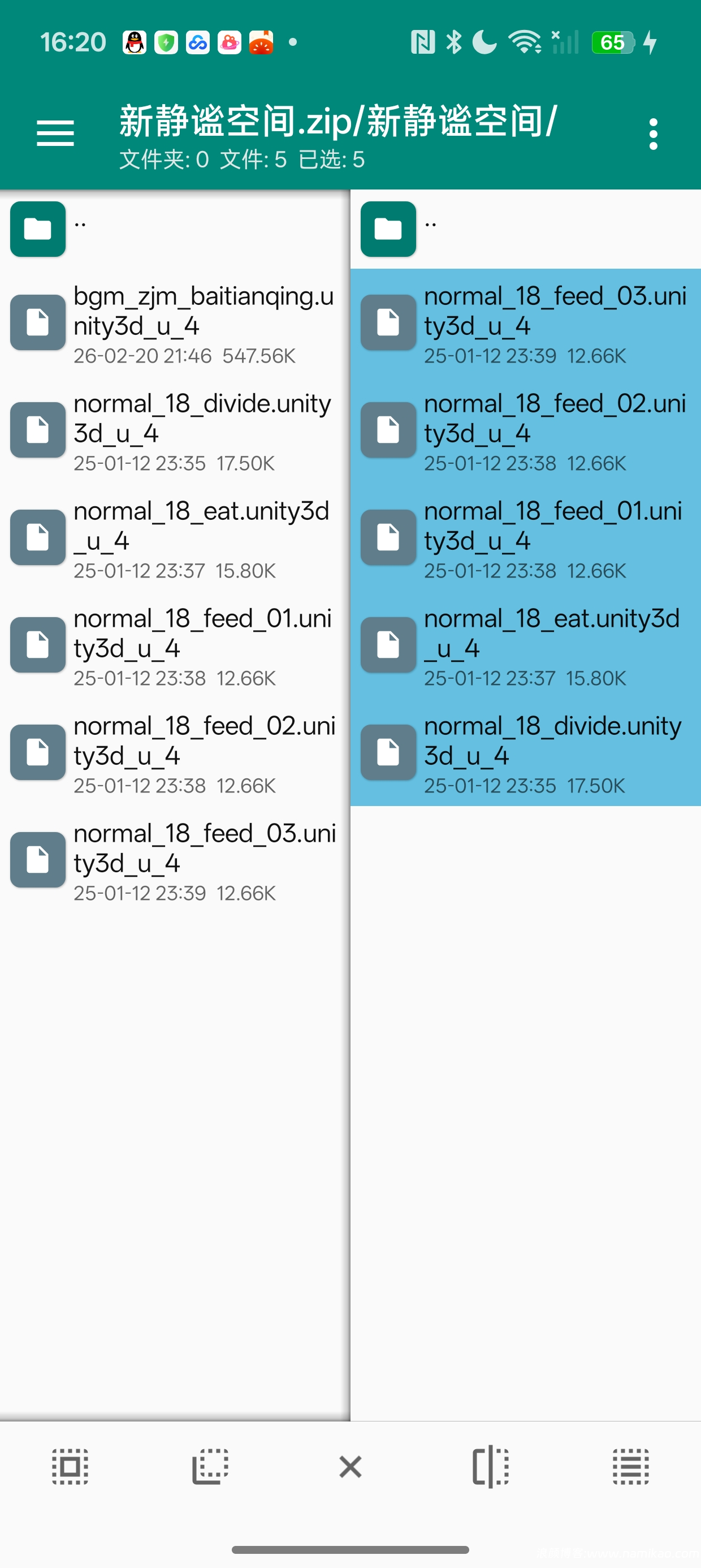Deselect the highlighted normal_18_eat.unity3d_u_4 file

(525, 646)
